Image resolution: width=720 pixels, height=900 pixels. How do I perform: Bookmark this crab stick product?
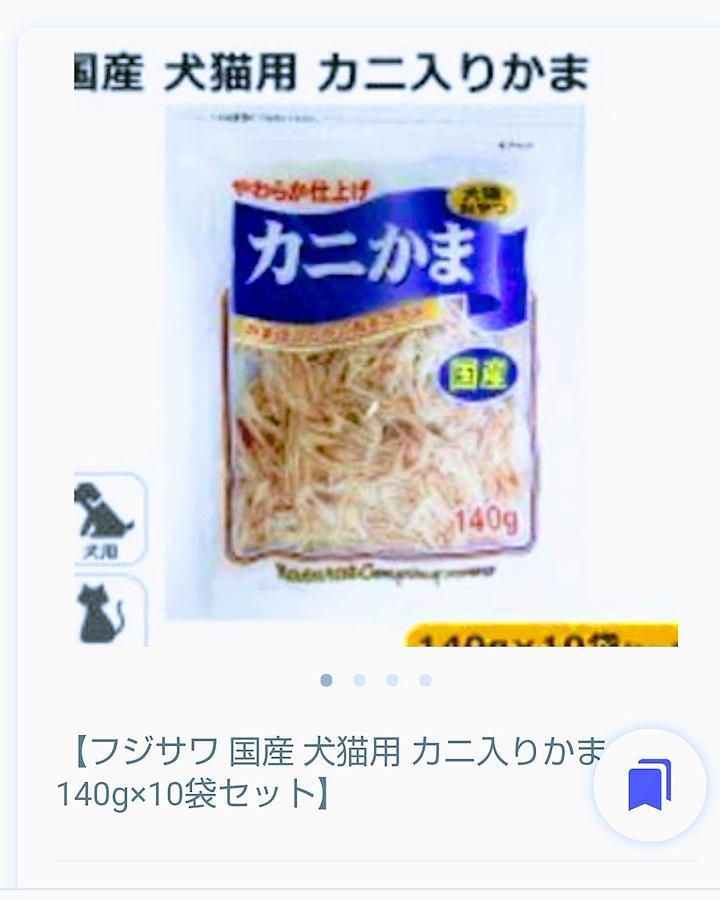(650, 785)
